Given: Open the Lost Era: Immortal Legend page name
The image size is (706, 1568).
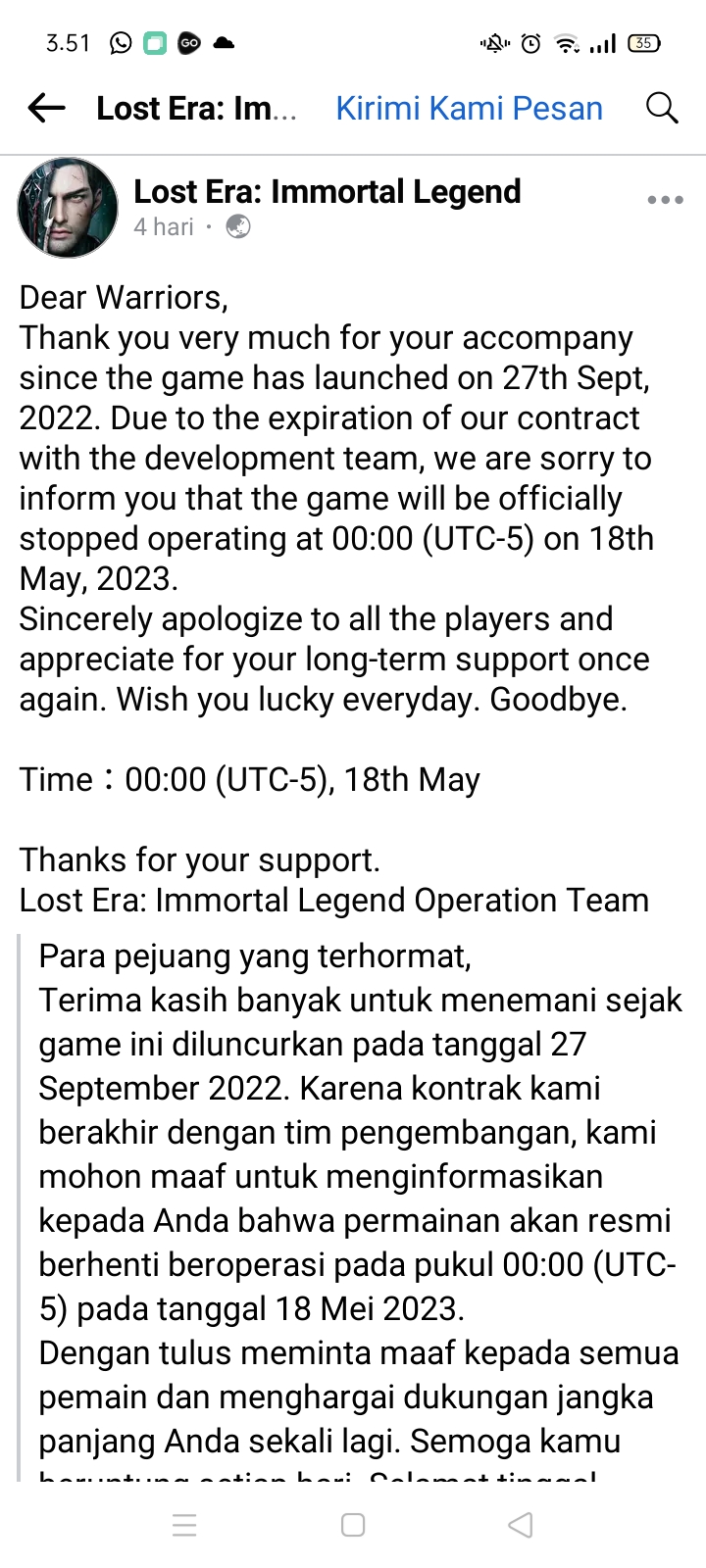Looking at the screenshot, I should [327, 192].
